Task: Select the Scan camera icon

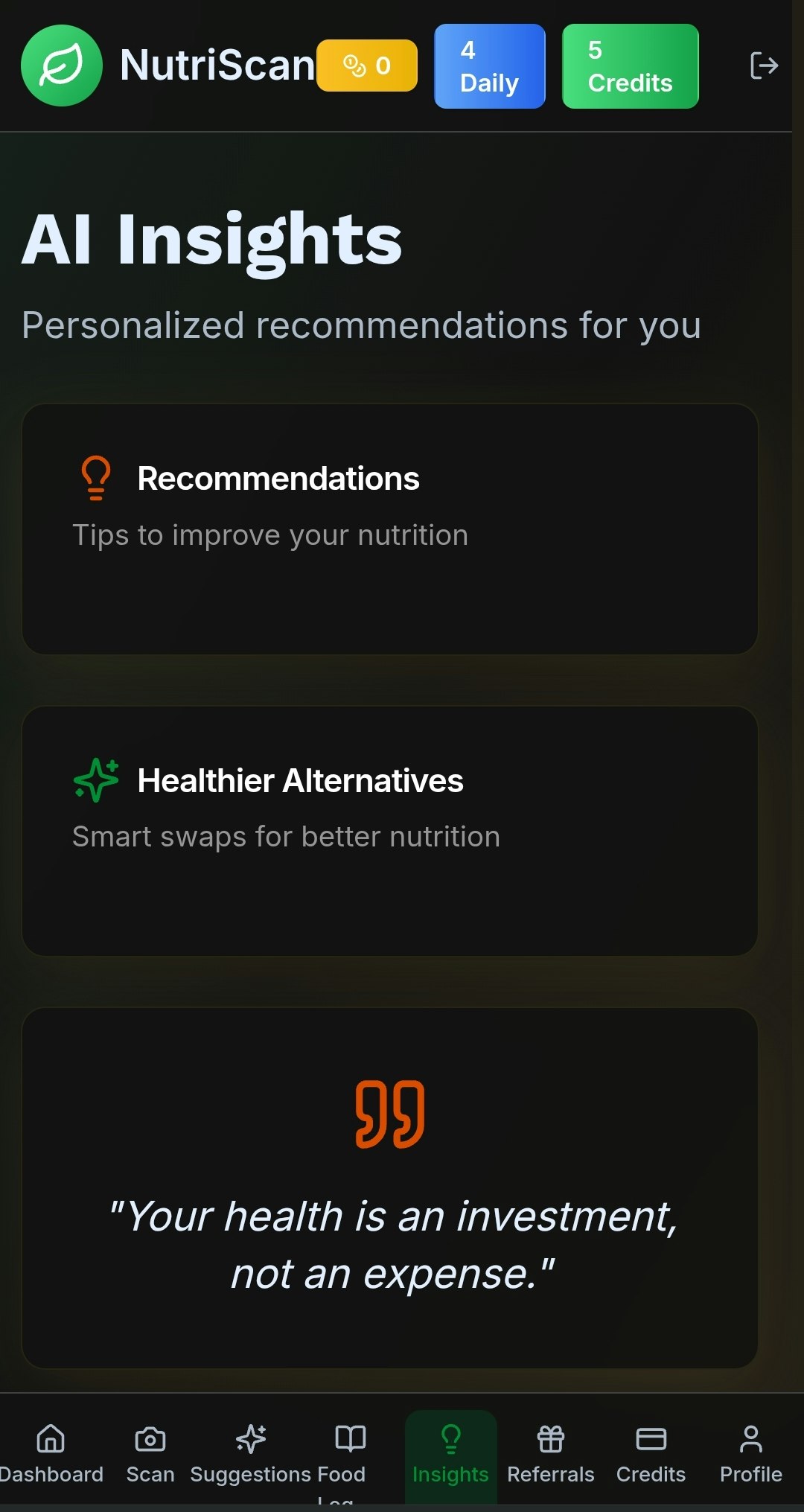Action: (x=150, y=1437)
